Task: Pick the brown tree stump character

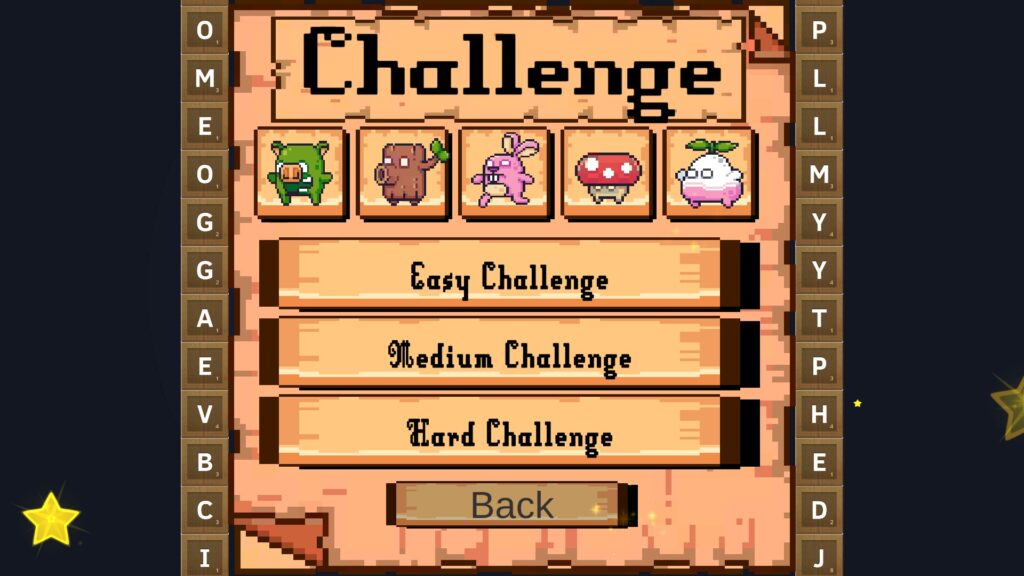Action: [404, 172]
